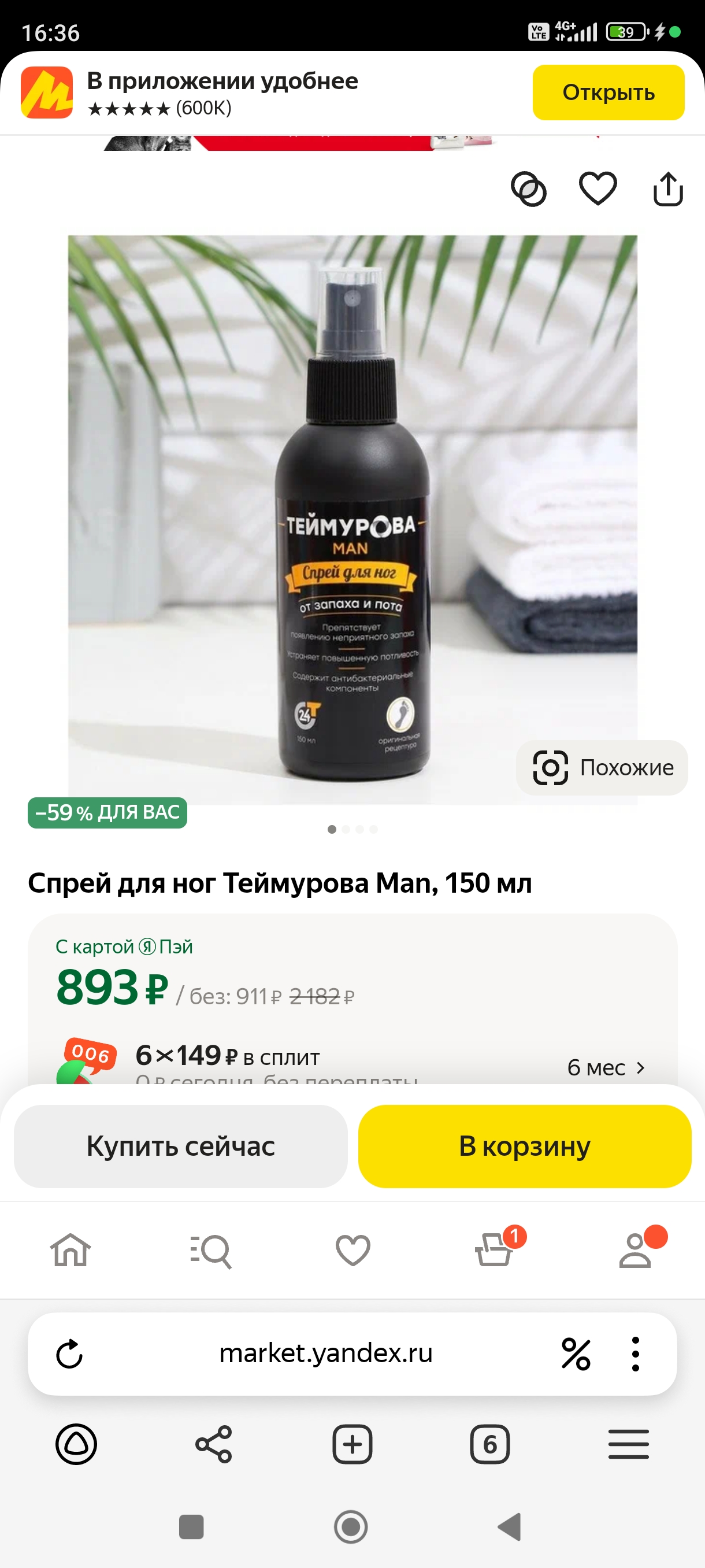Screen dimensions: 705x1568
Task: Go to the market home tab
Action: [70, 1250]
